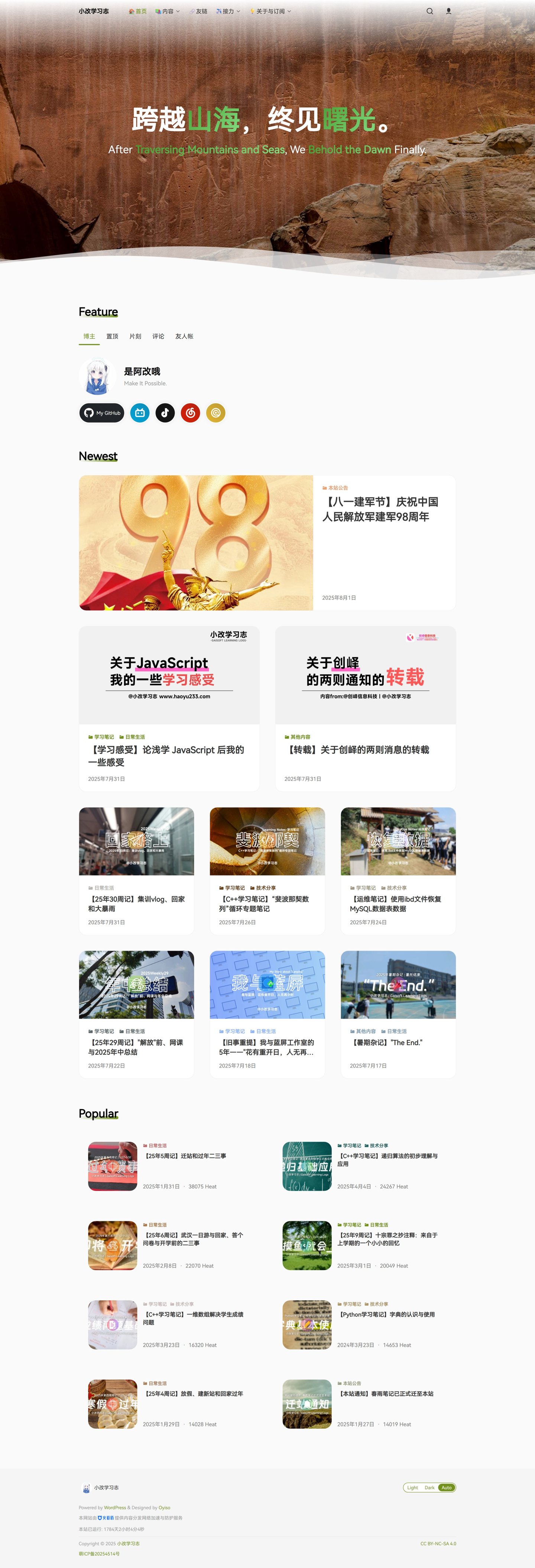Open the Bilibili social icon
This screenshot has height=1568, width=535.
tap(140, 413)
